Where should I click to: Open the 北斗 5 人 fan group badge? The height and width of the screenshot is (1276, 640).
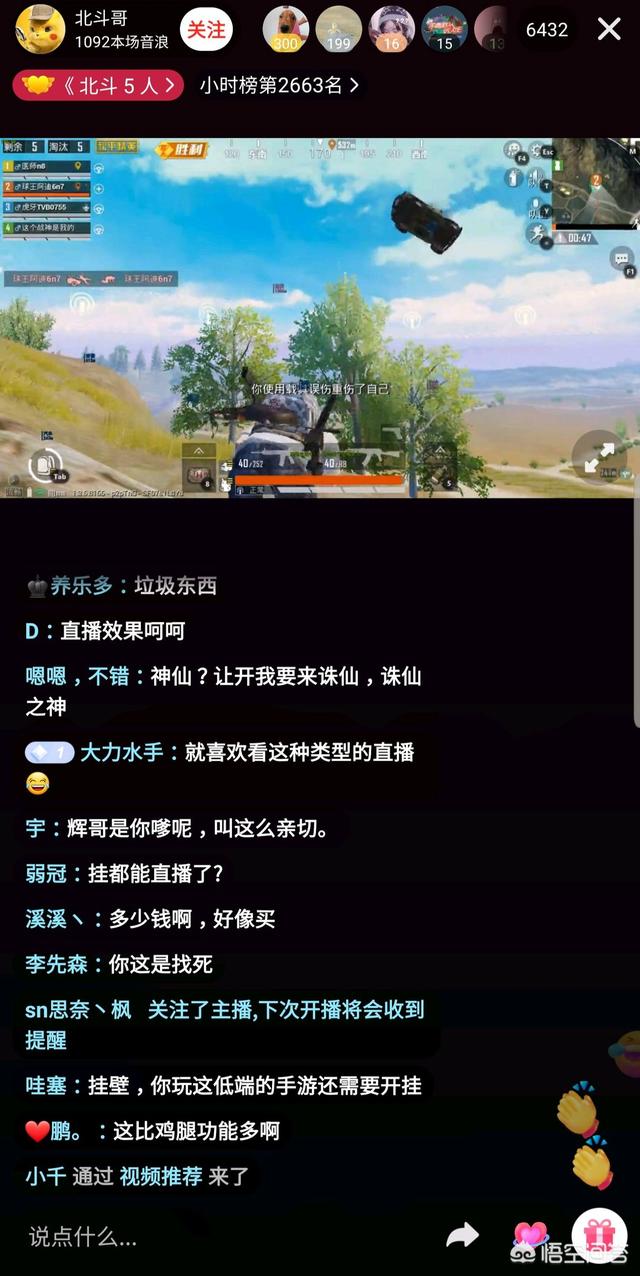(98, 85)
